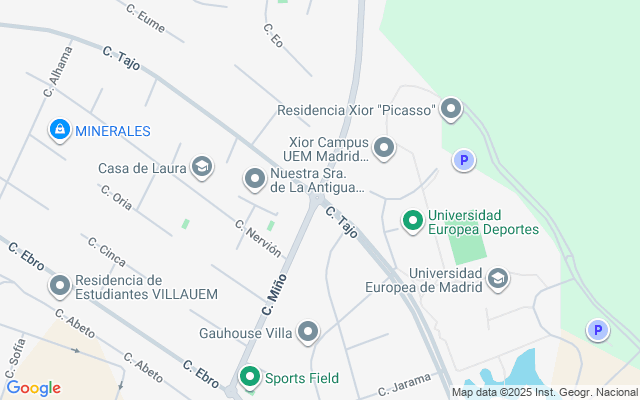Select Universidad Europea de Madrid marker

point(497,279)
